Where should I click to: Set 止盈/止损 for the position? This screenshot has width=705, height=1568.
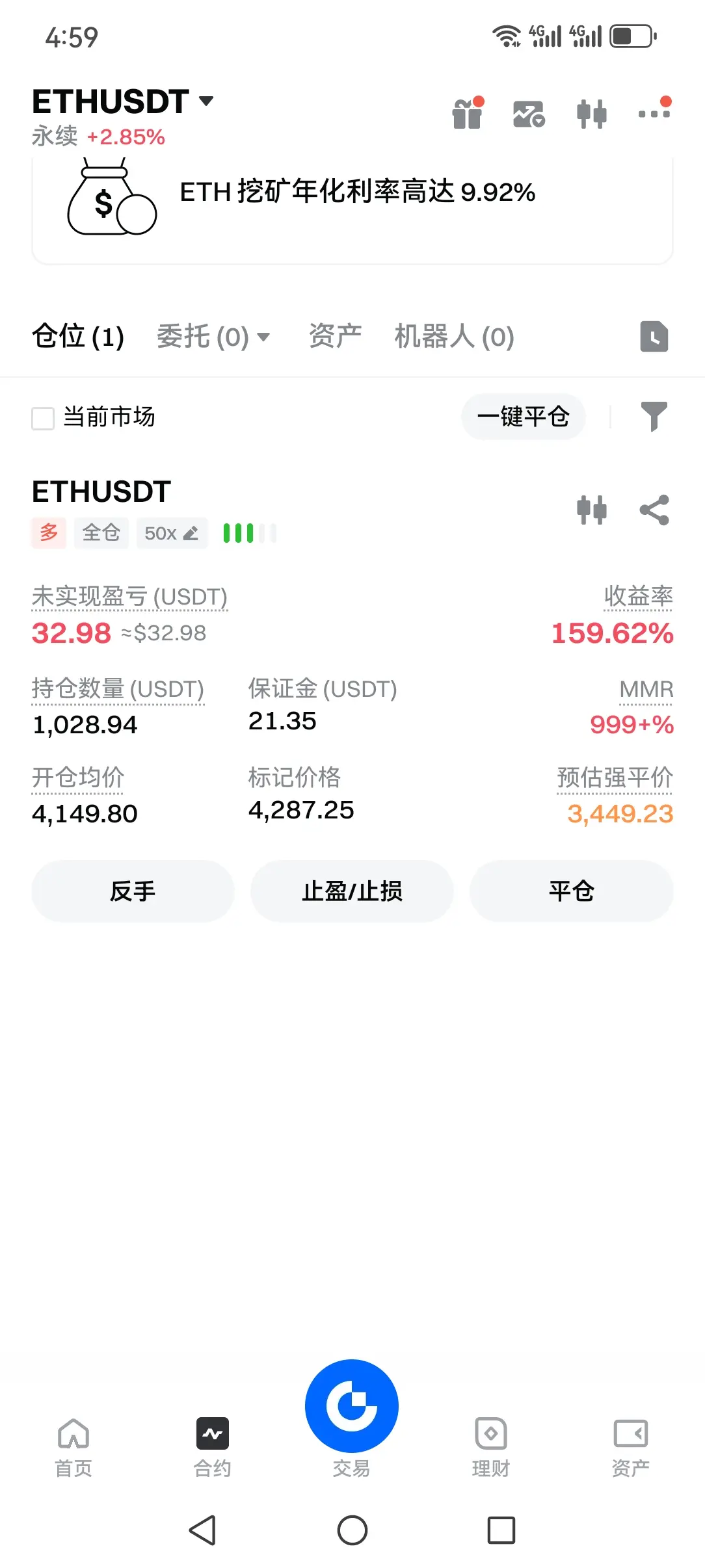coord(352,891)
